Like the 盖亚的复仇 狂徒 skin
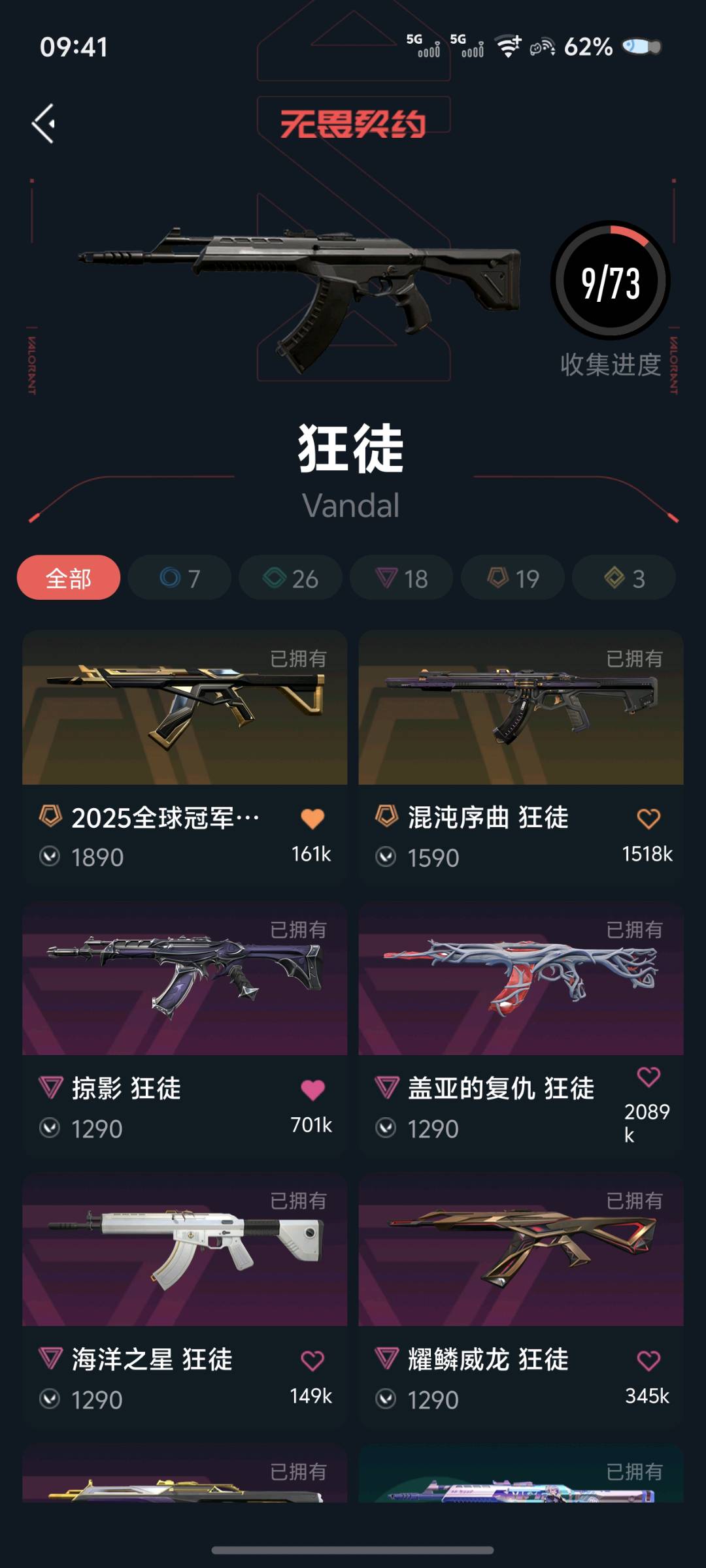This screenshot has height=1568, width=706. pyautogui.click(x=648, y=1077)
